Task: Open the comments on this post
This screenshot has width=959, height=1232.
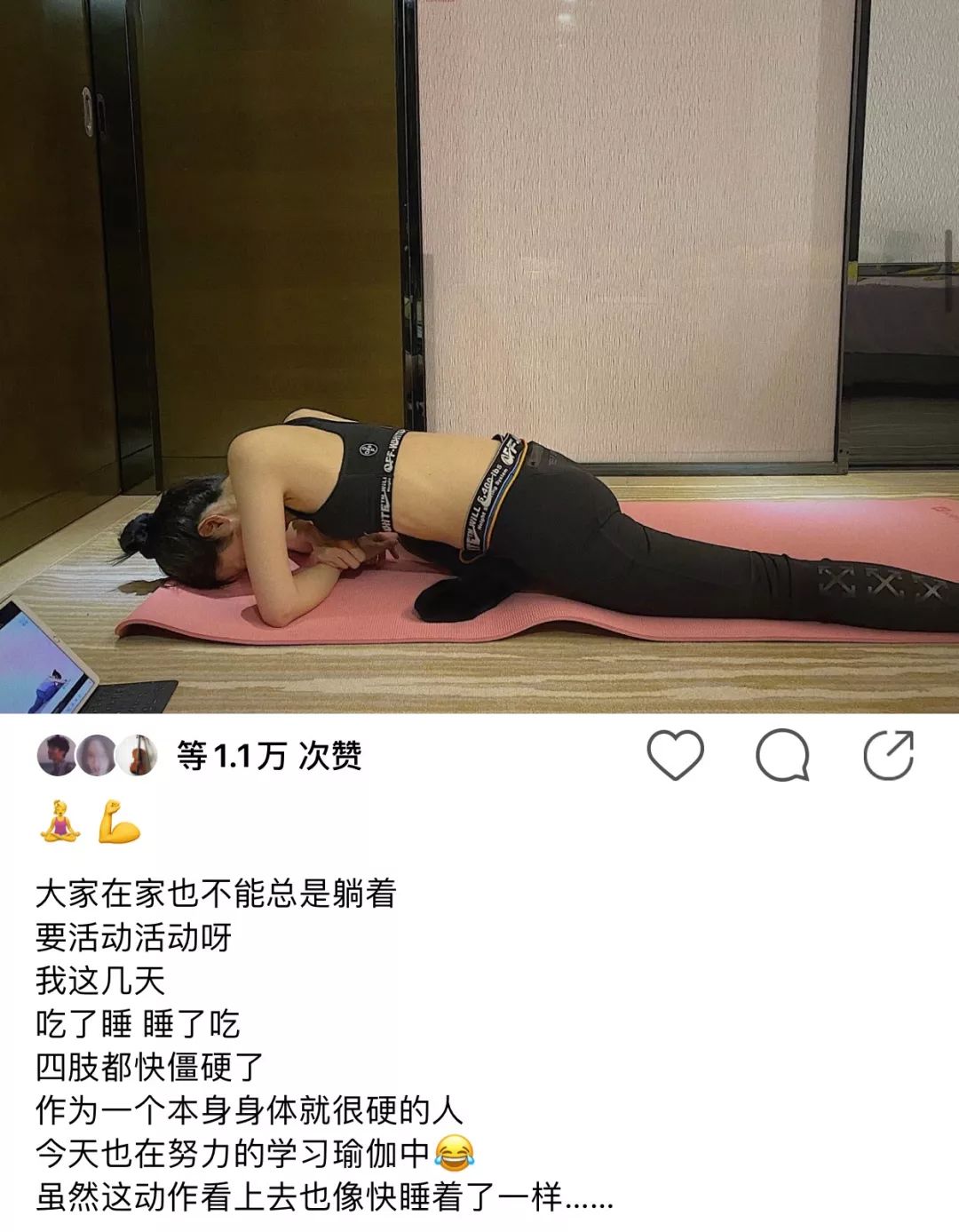Action: pyautogui.click(x=782, y=756)
